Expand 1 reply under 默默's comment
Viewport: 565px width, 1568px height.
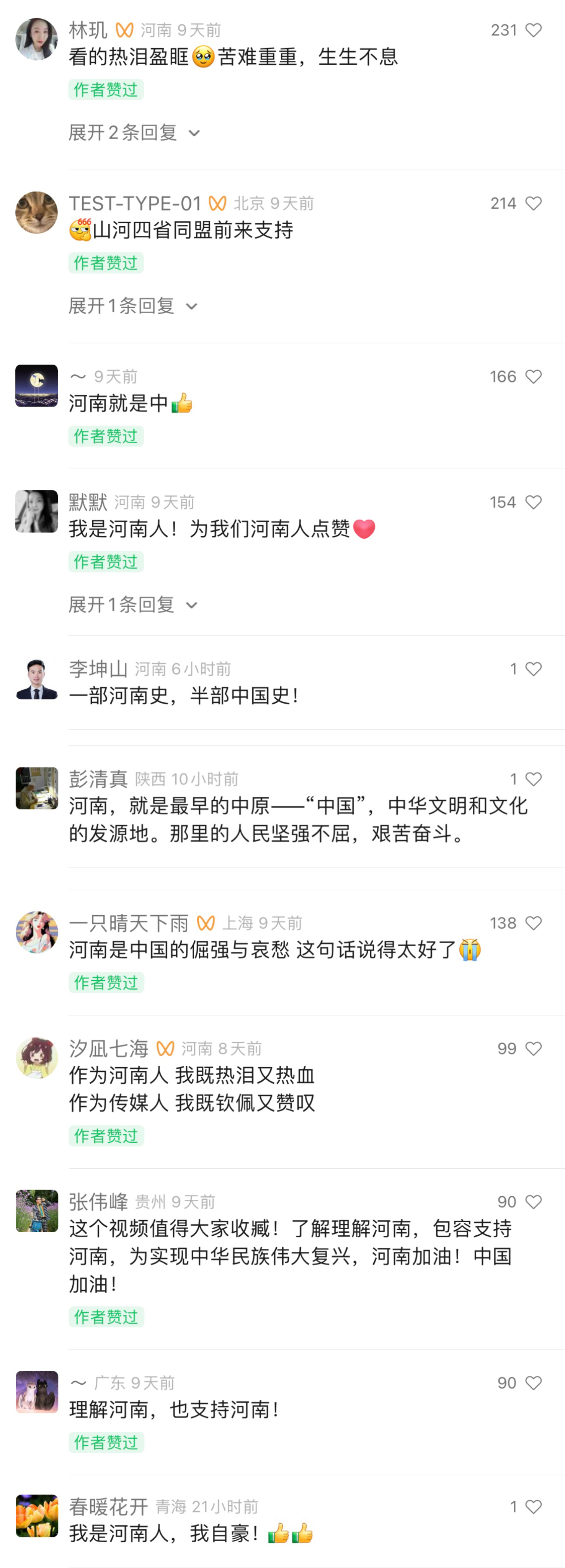click(133, 604)
